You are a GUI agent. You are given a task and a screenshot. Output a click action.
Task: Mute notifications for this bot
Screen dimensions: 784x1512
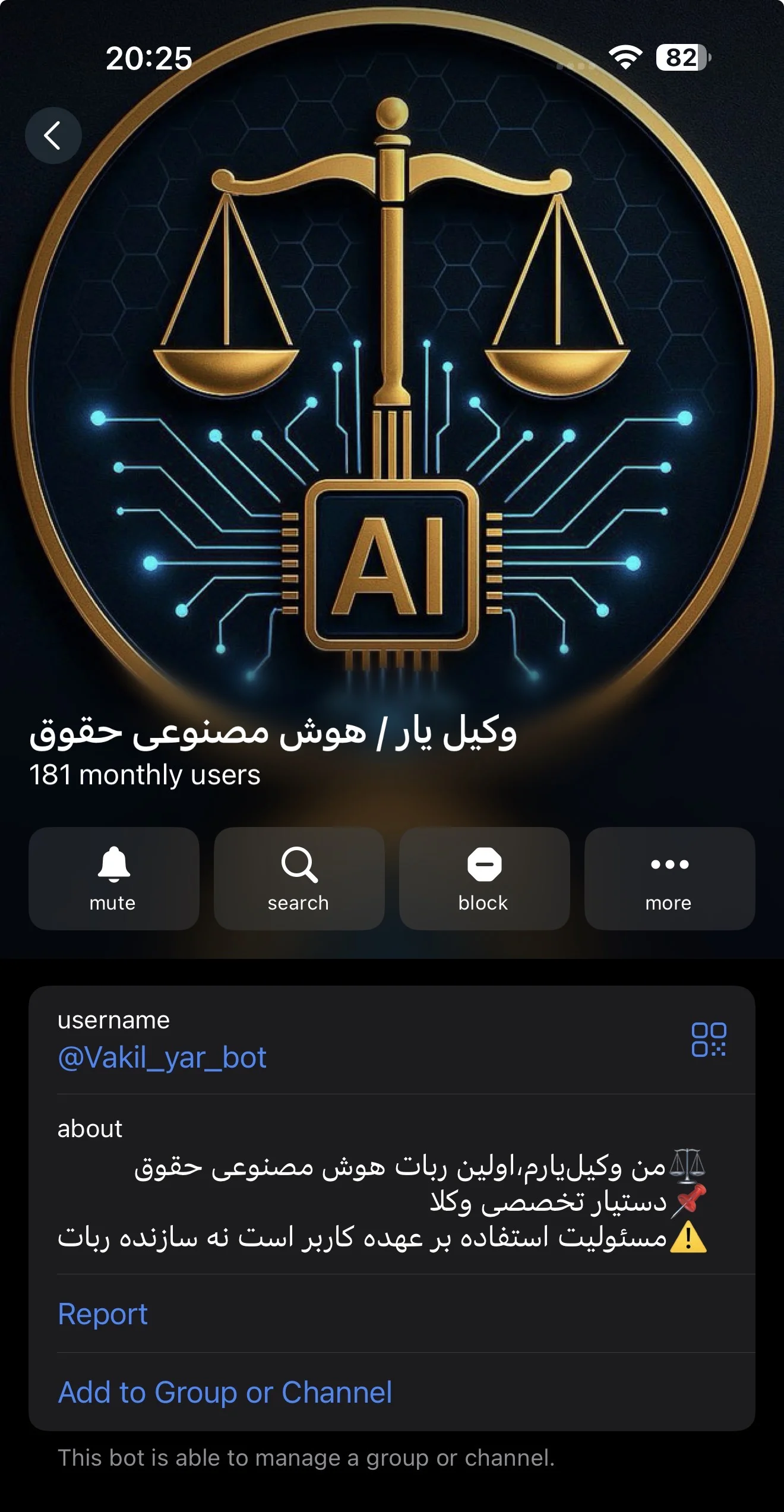click(113, 878)
